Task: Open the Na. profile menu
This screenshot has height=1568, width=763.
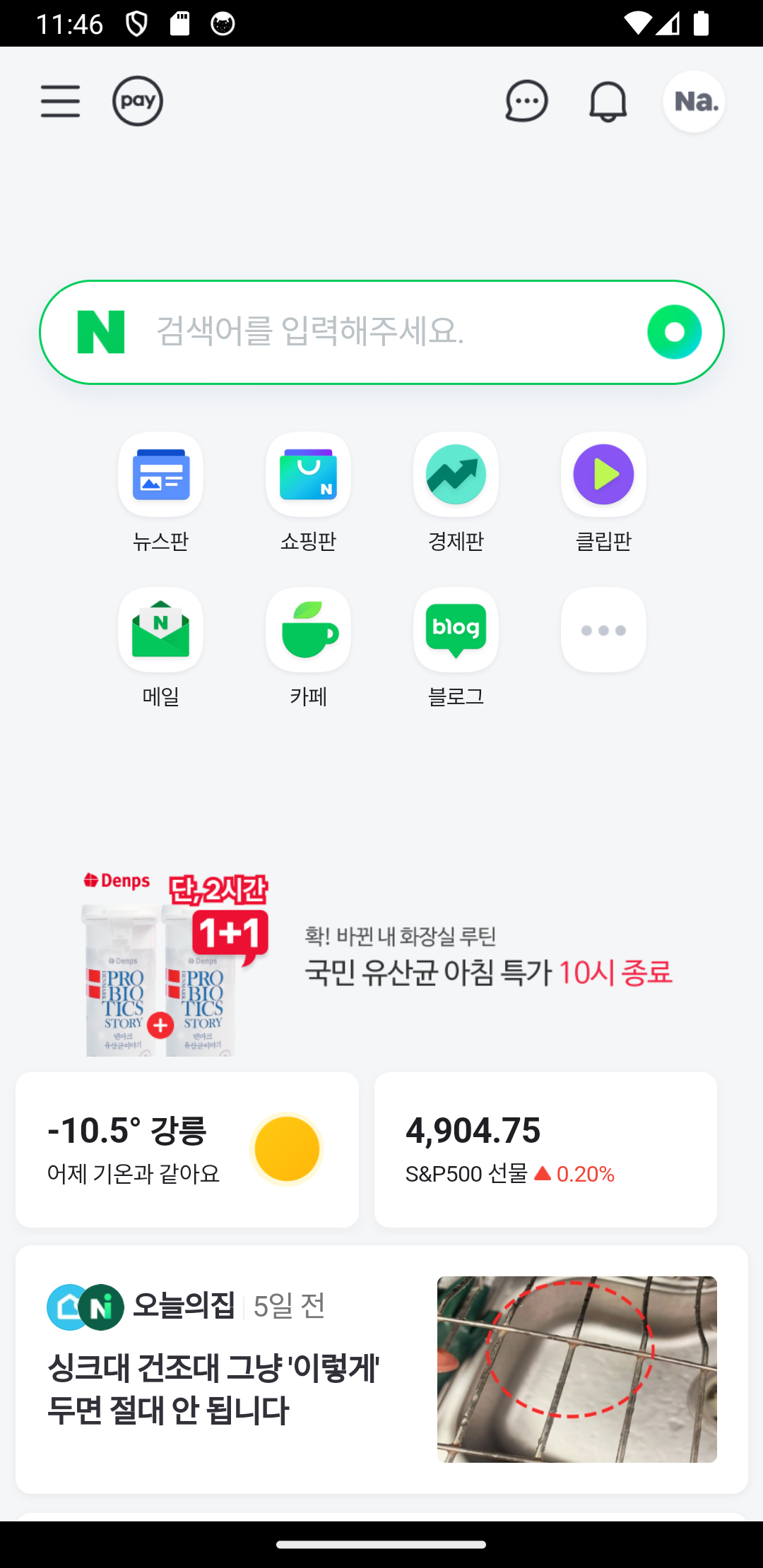Action: point(693,100)
